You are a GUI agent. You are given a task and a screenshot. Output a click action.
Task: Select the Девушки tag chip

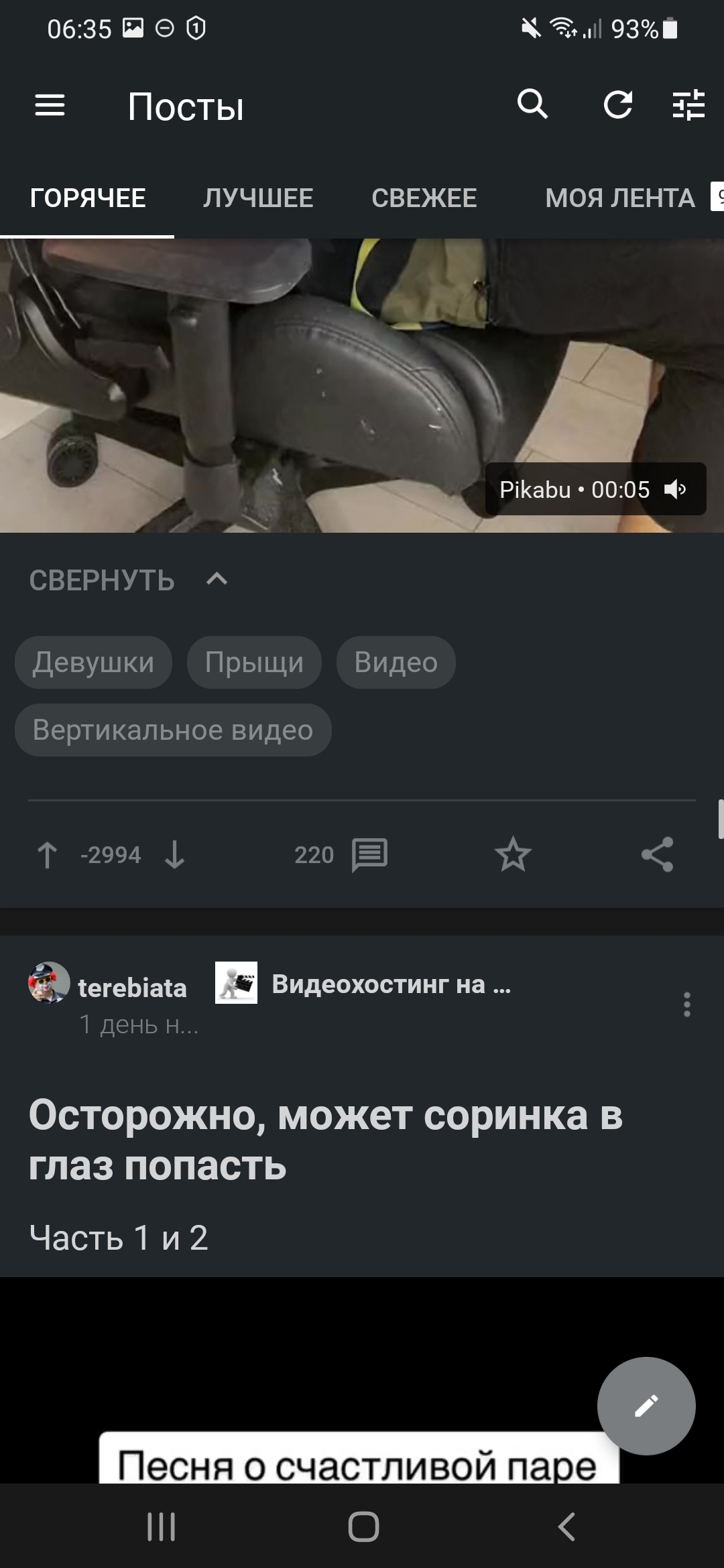point(93,663)
